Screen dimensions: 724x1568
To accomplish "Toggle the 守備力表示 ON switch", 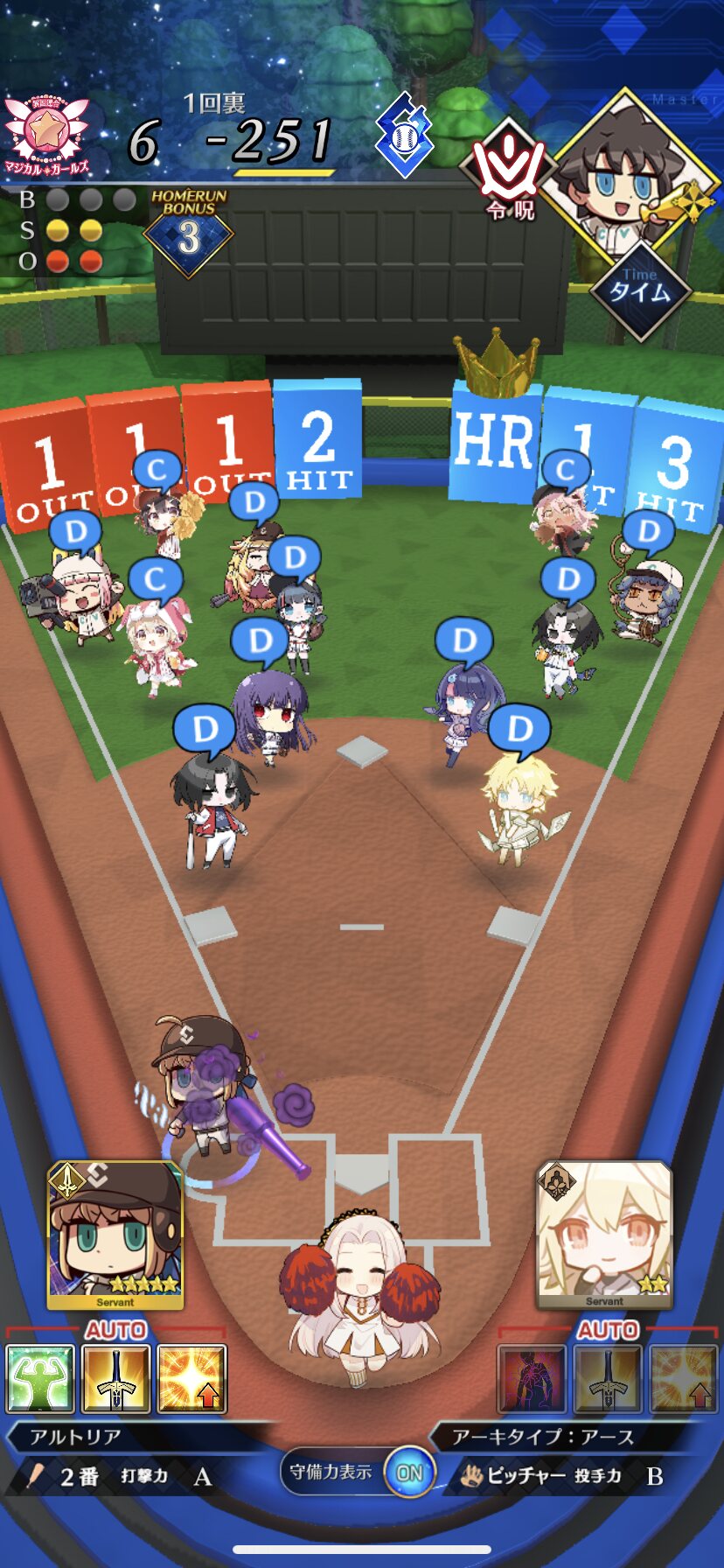I will coord(408,1473).
